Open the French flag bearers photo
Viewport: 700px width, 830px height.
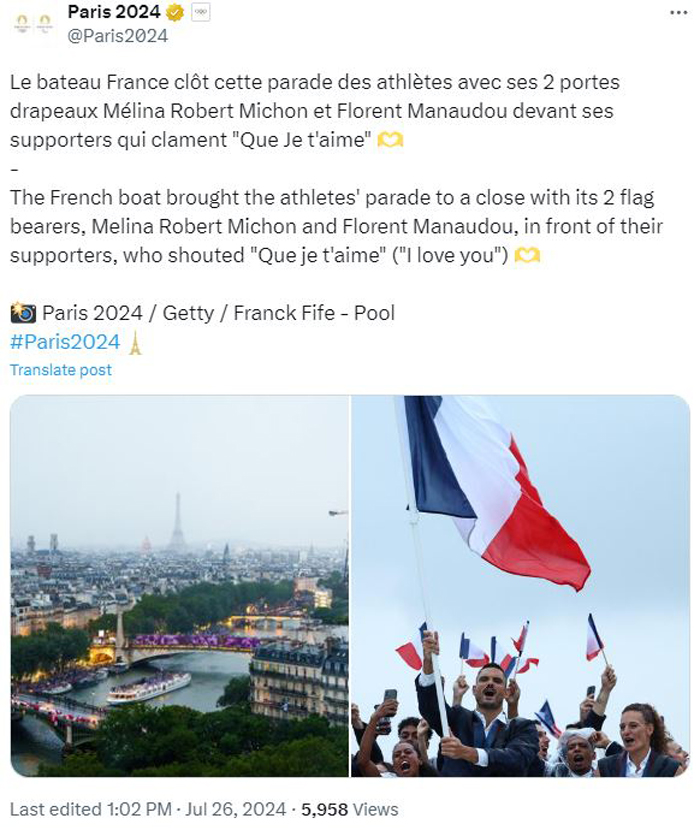point(520,586)
